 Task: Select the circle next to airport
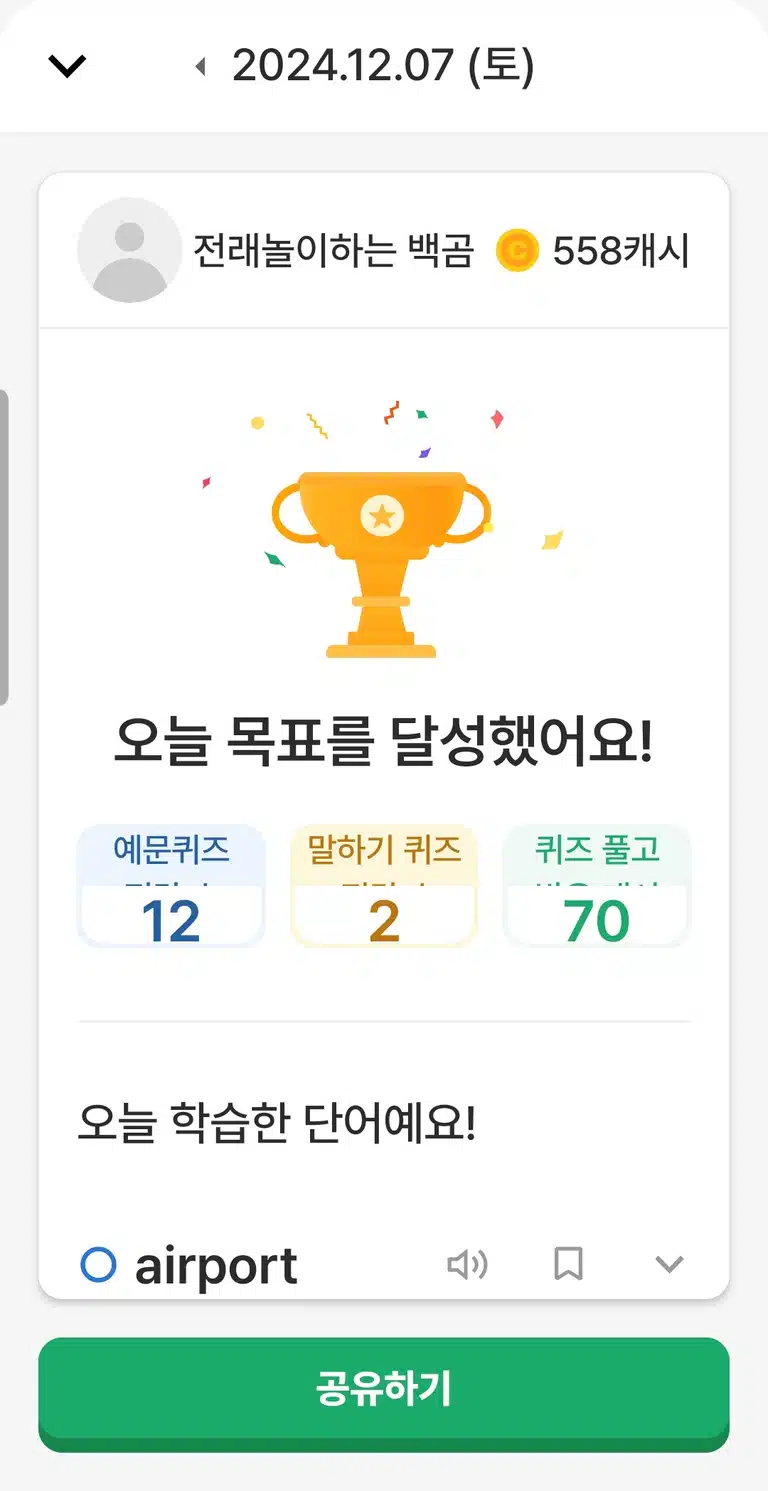tap(98, 1265)
